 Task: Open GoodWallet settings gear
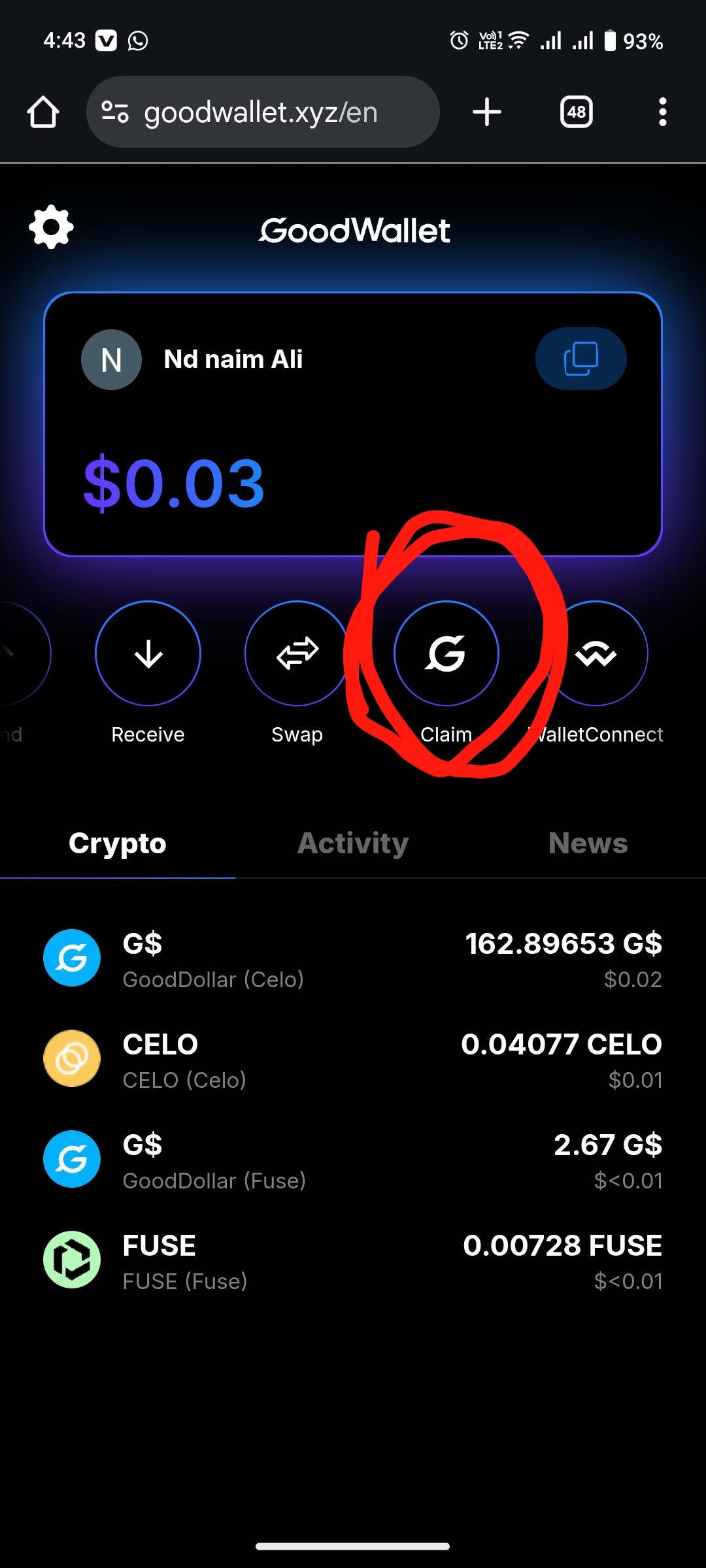(x=51, y=227)
